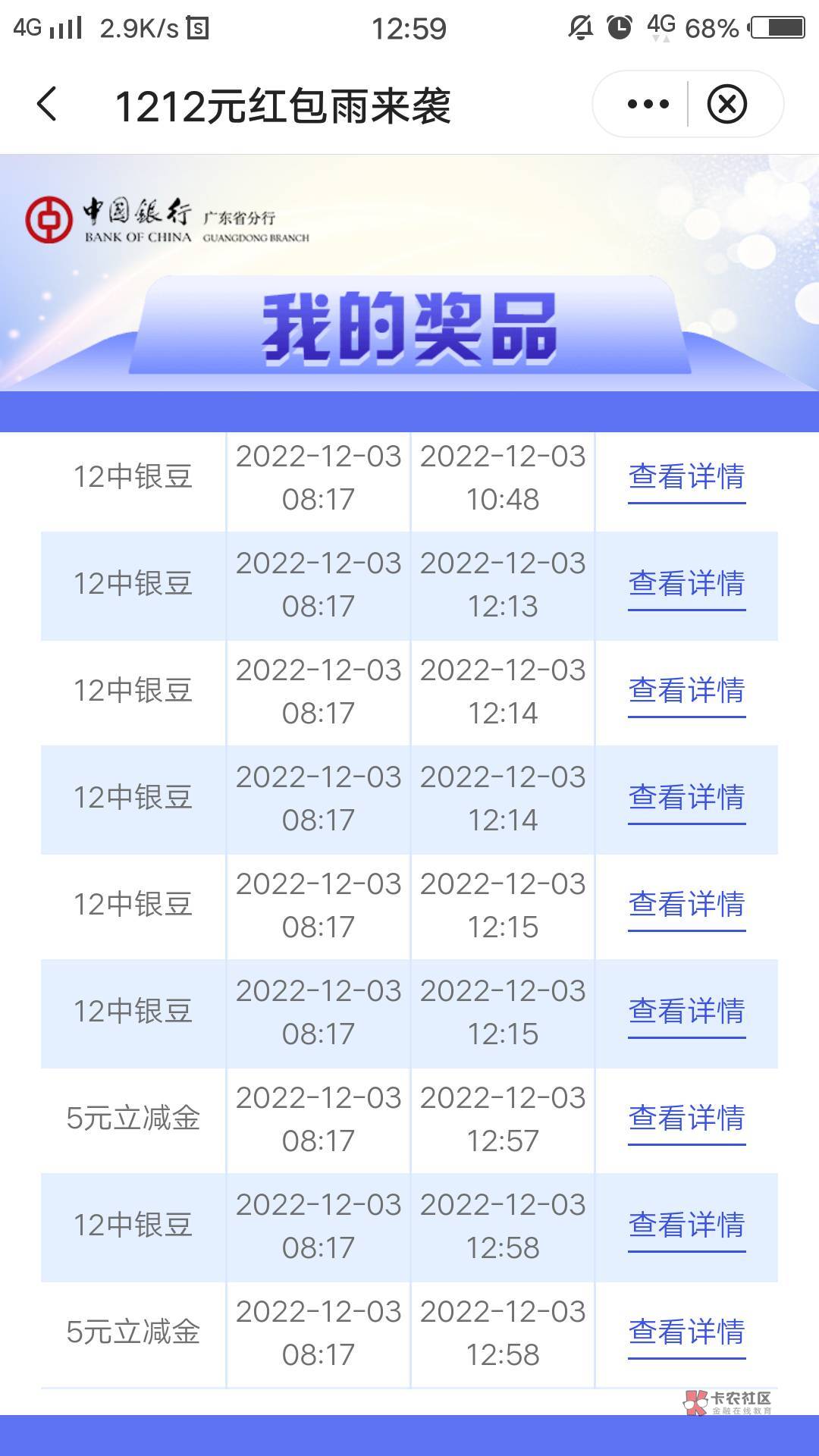Check details of 5元立减金 from 12:58
Image resolution: width=819 pixels, height=1456 pixels.
(x=686, y=1333)
